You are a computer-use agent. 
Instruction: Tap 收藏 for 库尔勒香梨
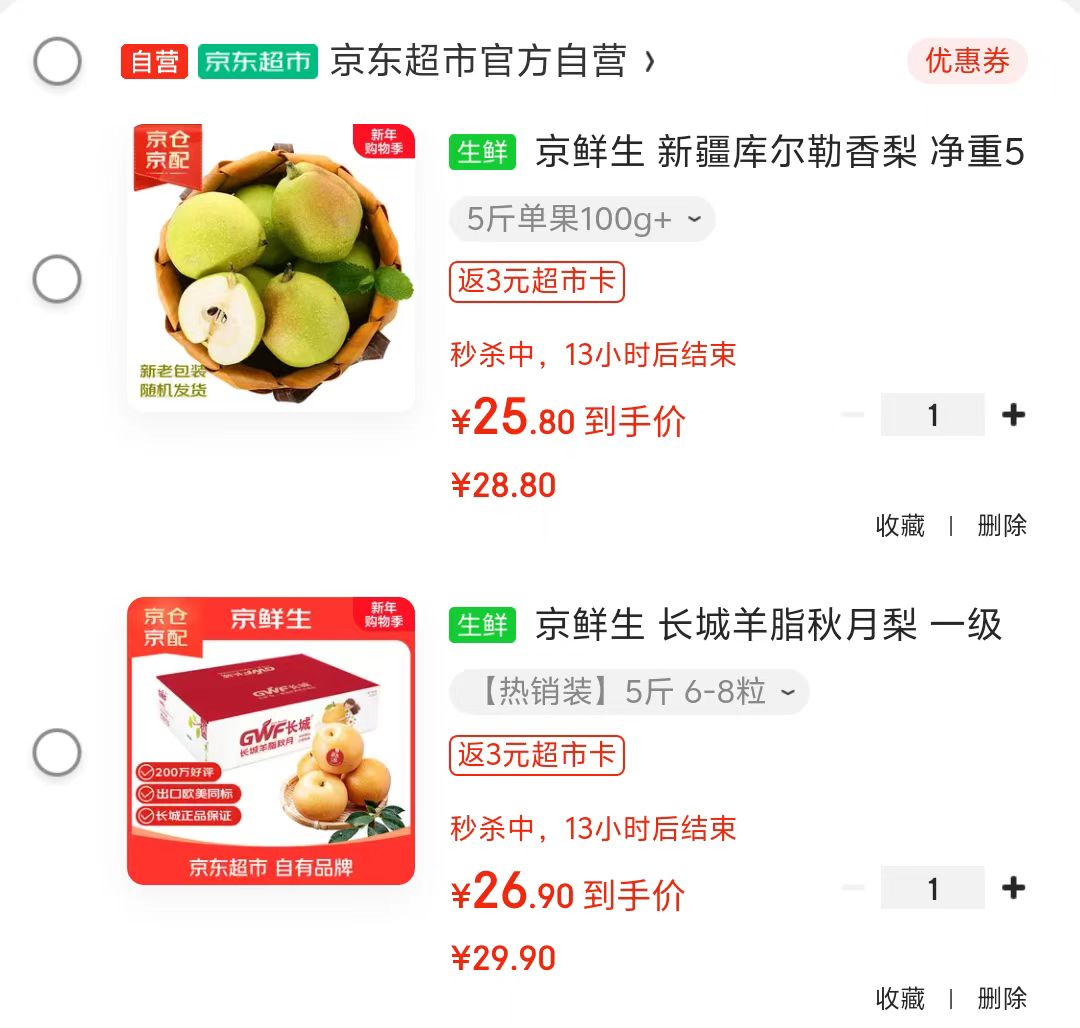click(900, 526)
